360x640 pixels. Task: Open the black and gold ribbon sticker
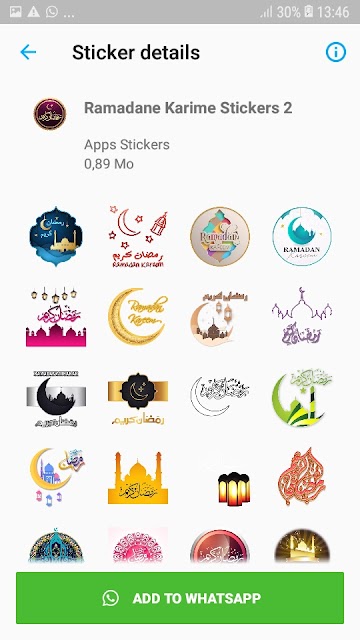click(138, 399)
